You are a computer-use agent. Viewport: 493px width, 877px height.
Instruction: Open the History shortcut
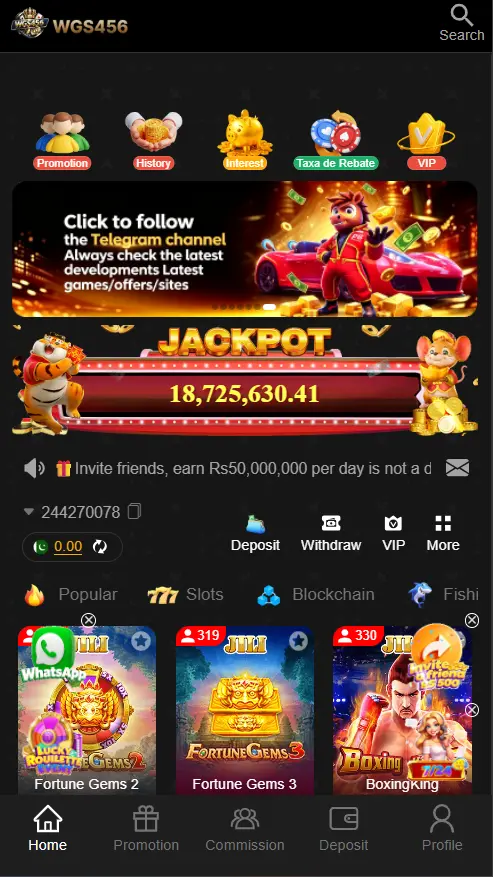153,140
